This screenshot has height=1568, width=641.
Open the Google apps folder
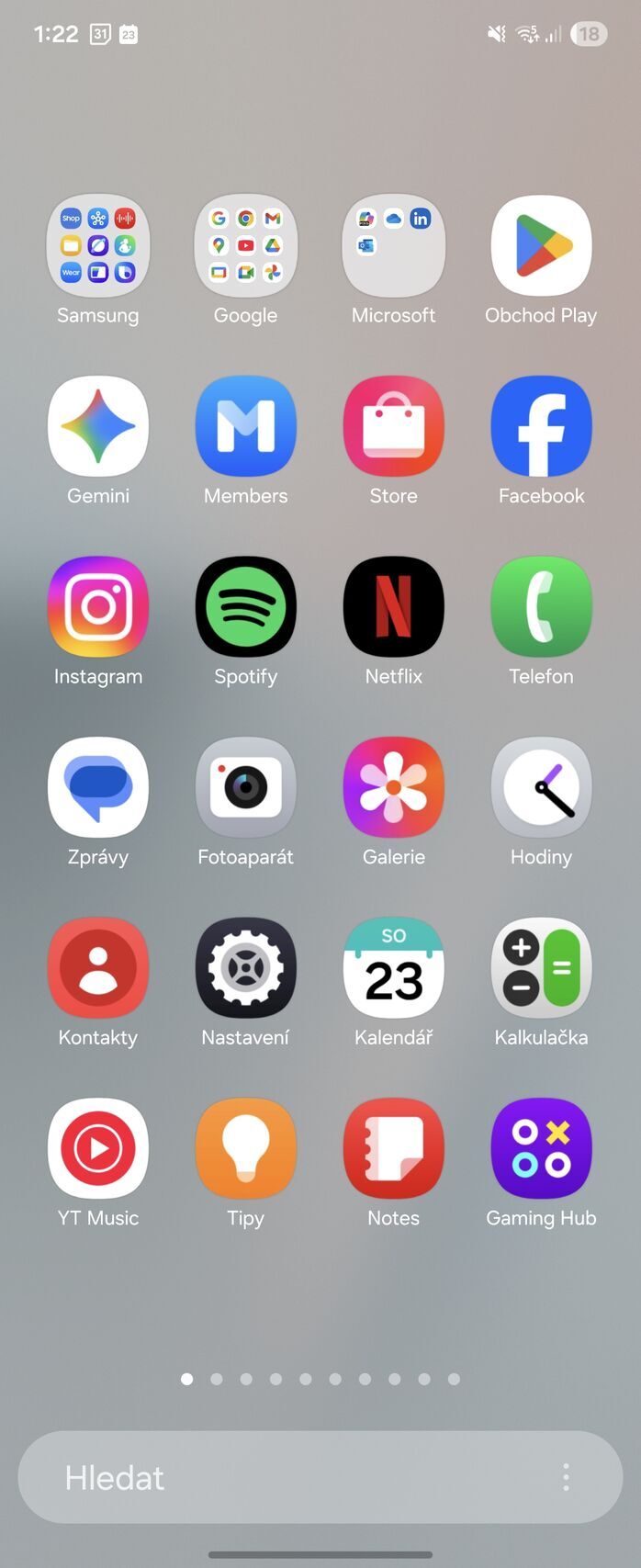pos(245,246)
